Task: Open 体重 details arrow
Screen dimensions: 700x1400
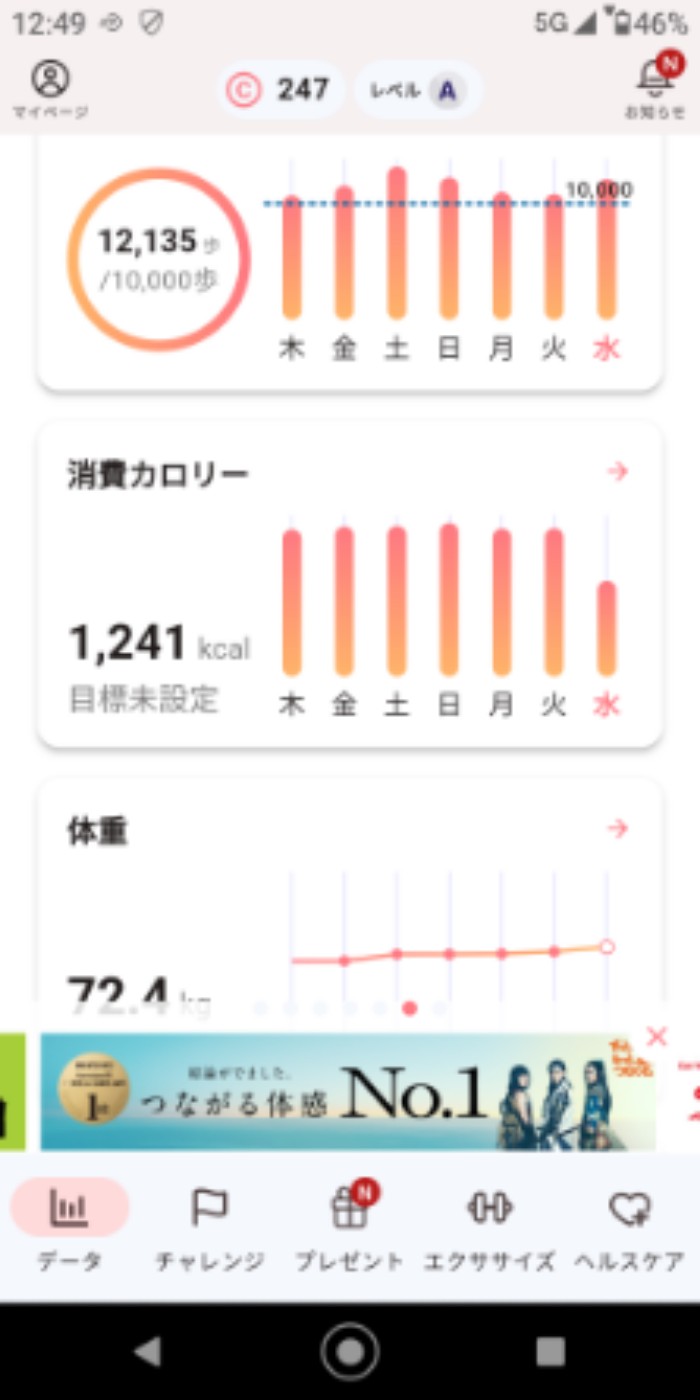Action: click(618, 829)
